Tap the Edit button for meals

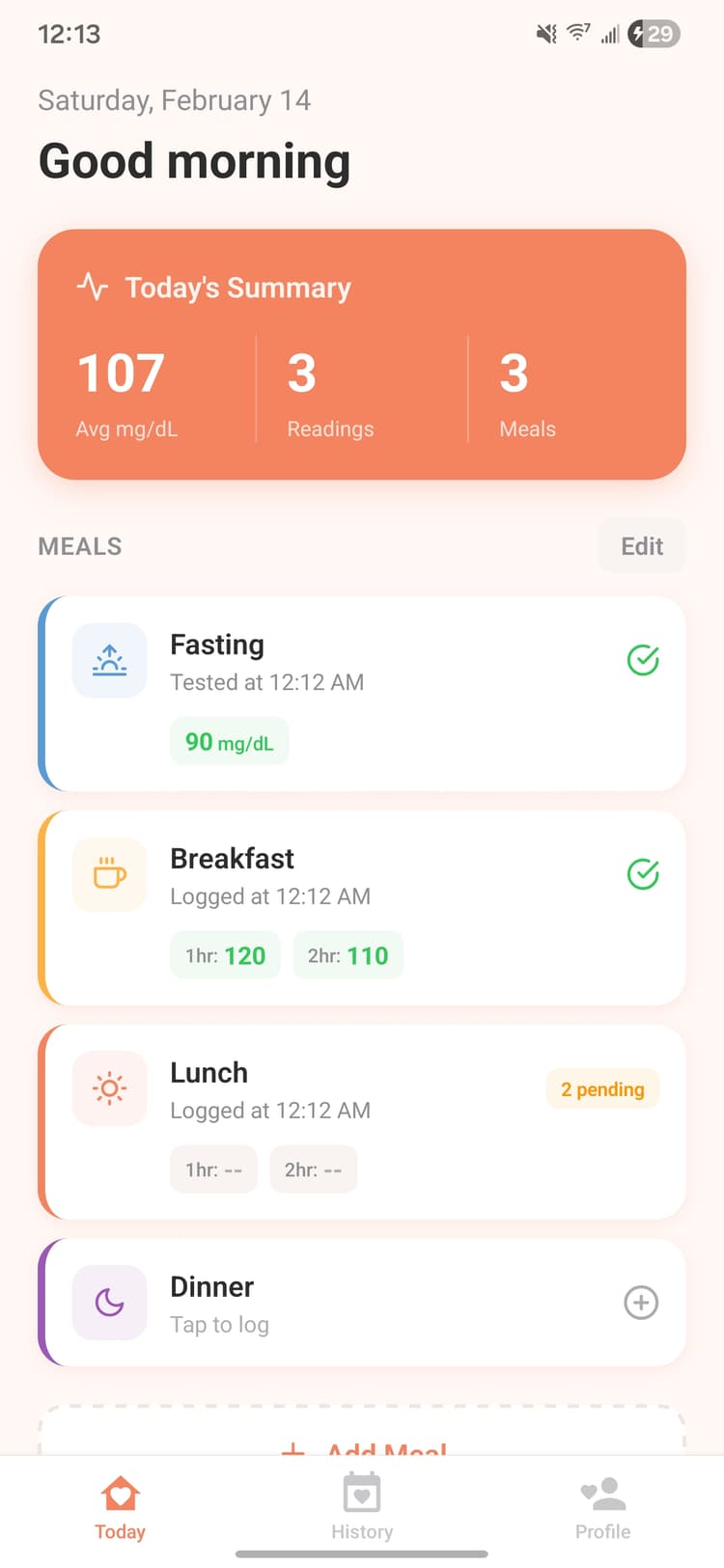pos(641,546)
